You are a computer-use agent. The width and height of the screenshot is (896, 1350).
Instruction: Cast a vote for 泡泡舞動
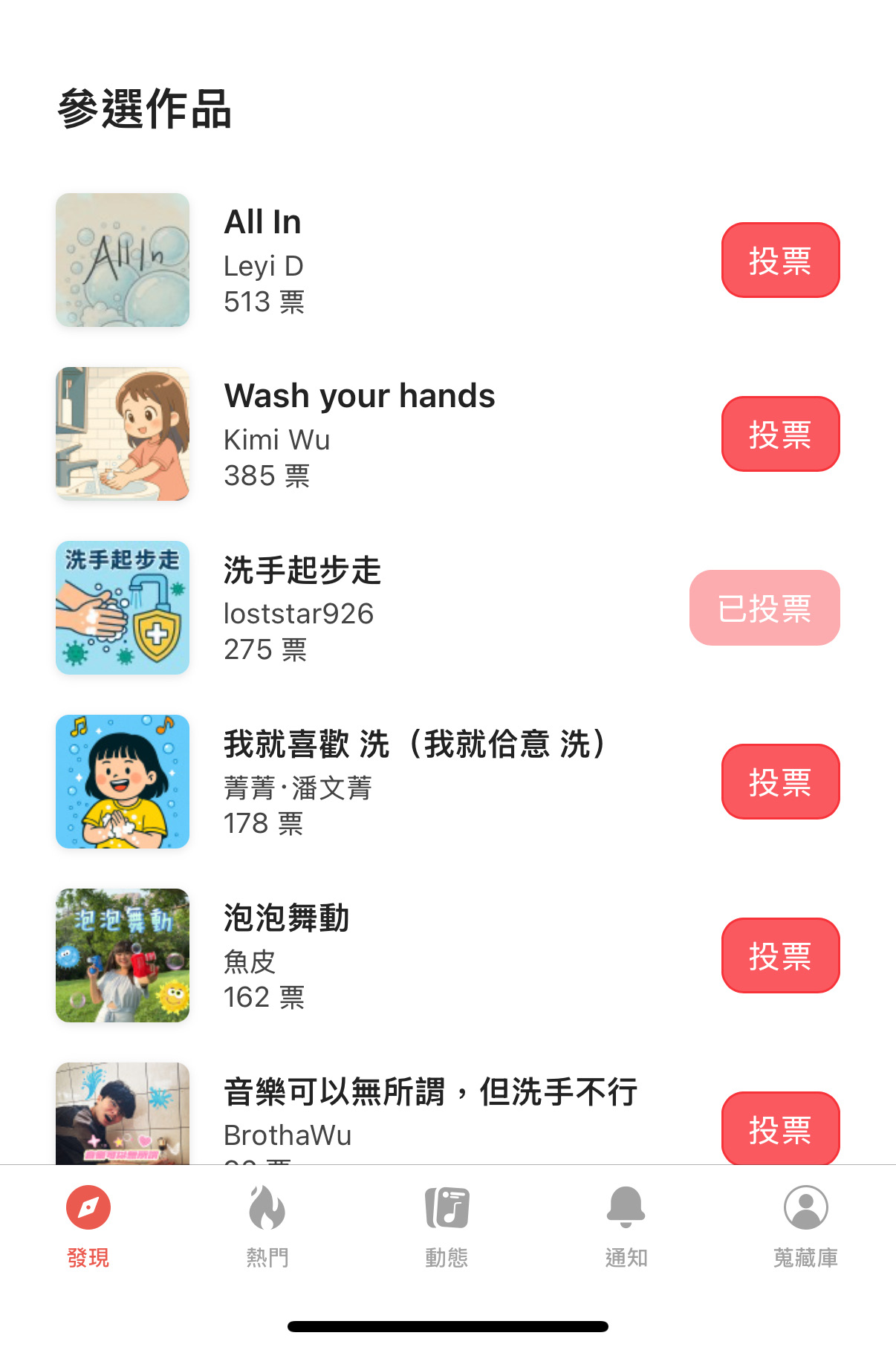click(x=780, y=955)
